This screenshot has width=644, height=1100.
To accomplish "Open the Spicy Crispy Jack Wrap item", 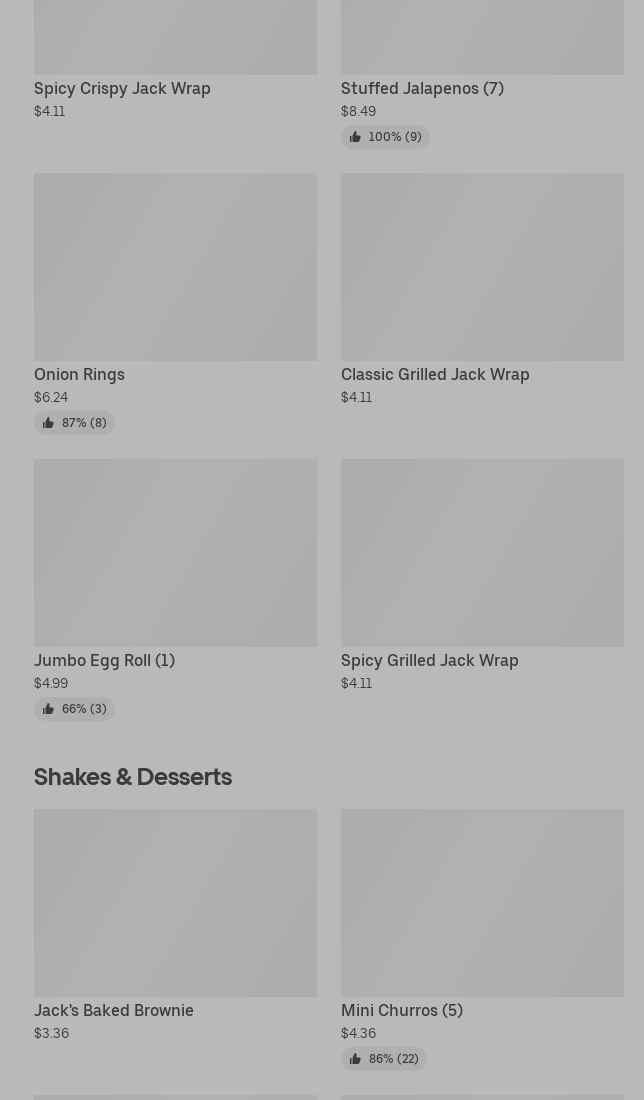I will click(x=122, y=88).
